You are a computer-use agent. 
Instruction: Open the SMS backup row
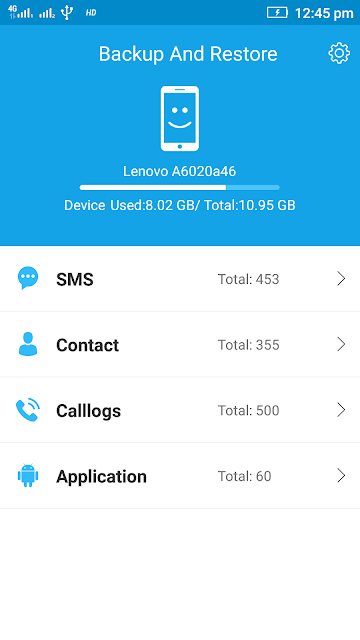click(x=180, y=279)
